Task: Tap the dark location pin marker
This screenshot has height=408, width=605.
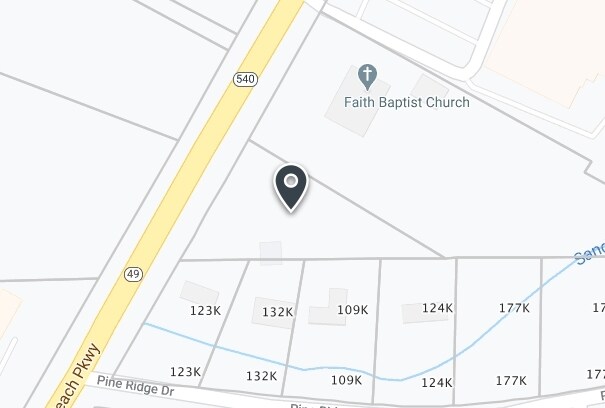Action: point(291,186)
